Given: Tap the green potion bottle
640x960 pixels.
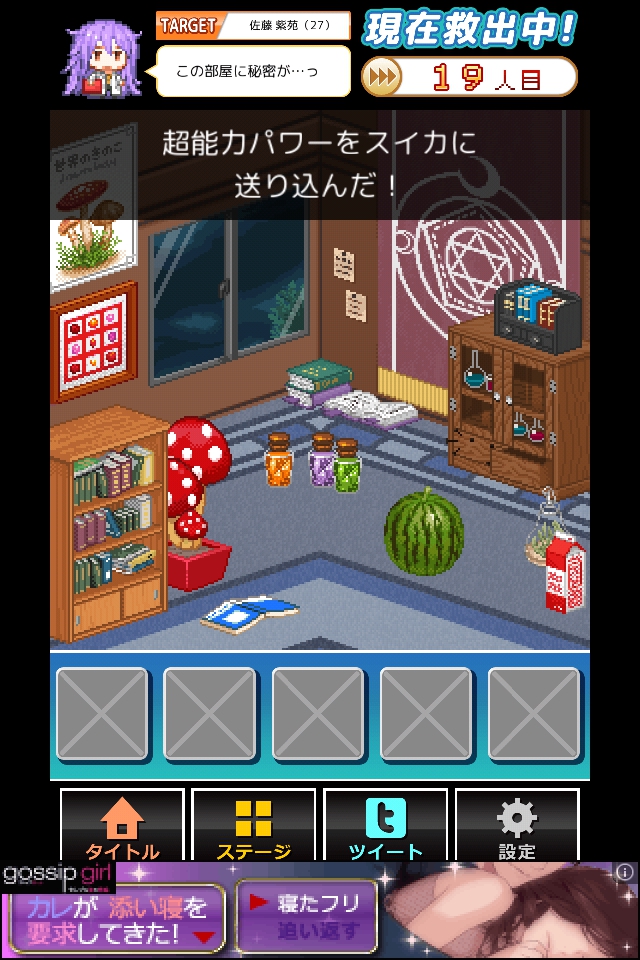Looking at the screenshot, I should click(346, 466).
